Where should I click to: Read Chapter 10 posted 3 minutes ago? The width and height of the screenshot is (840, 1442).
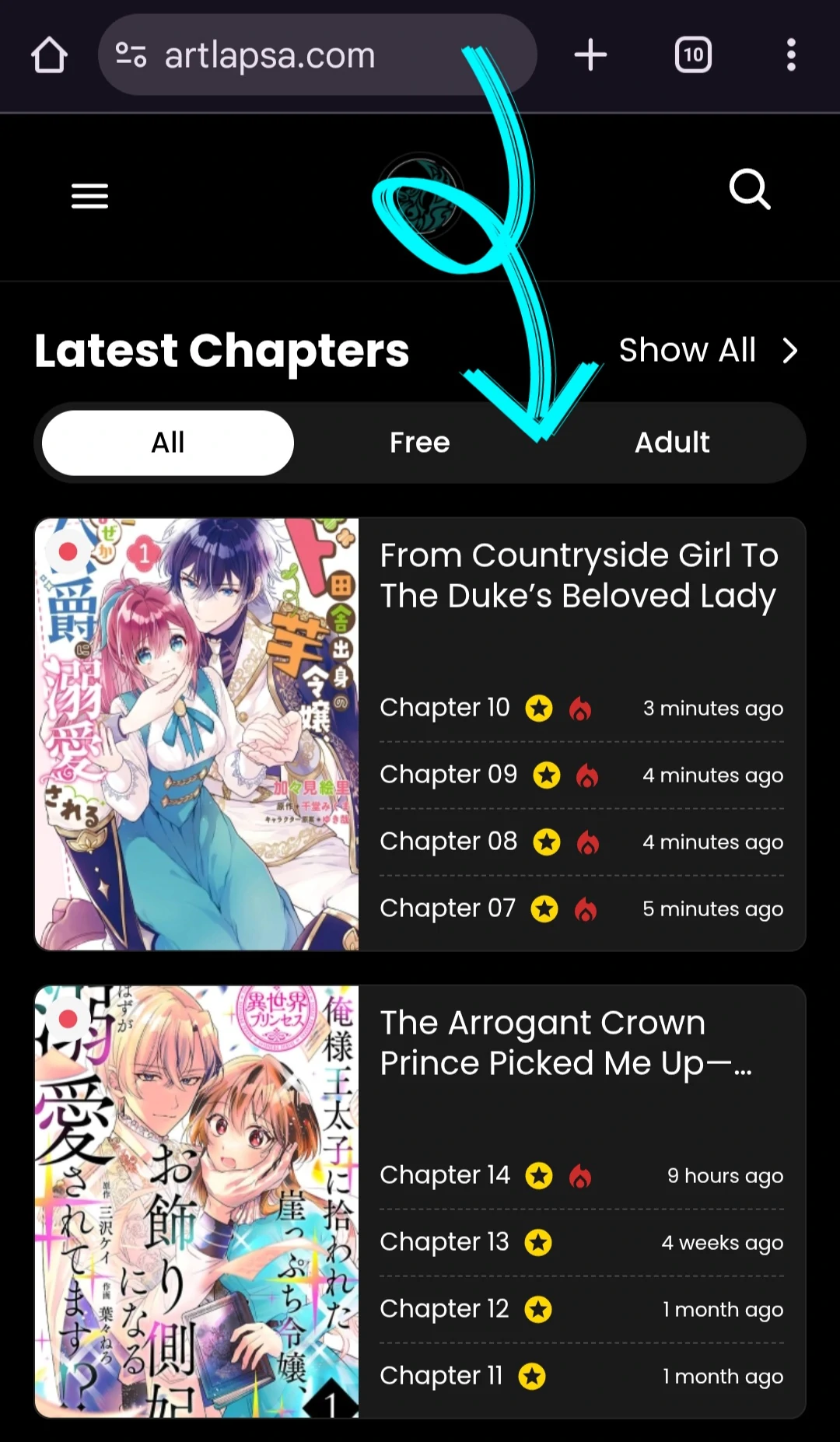[445, 708]
